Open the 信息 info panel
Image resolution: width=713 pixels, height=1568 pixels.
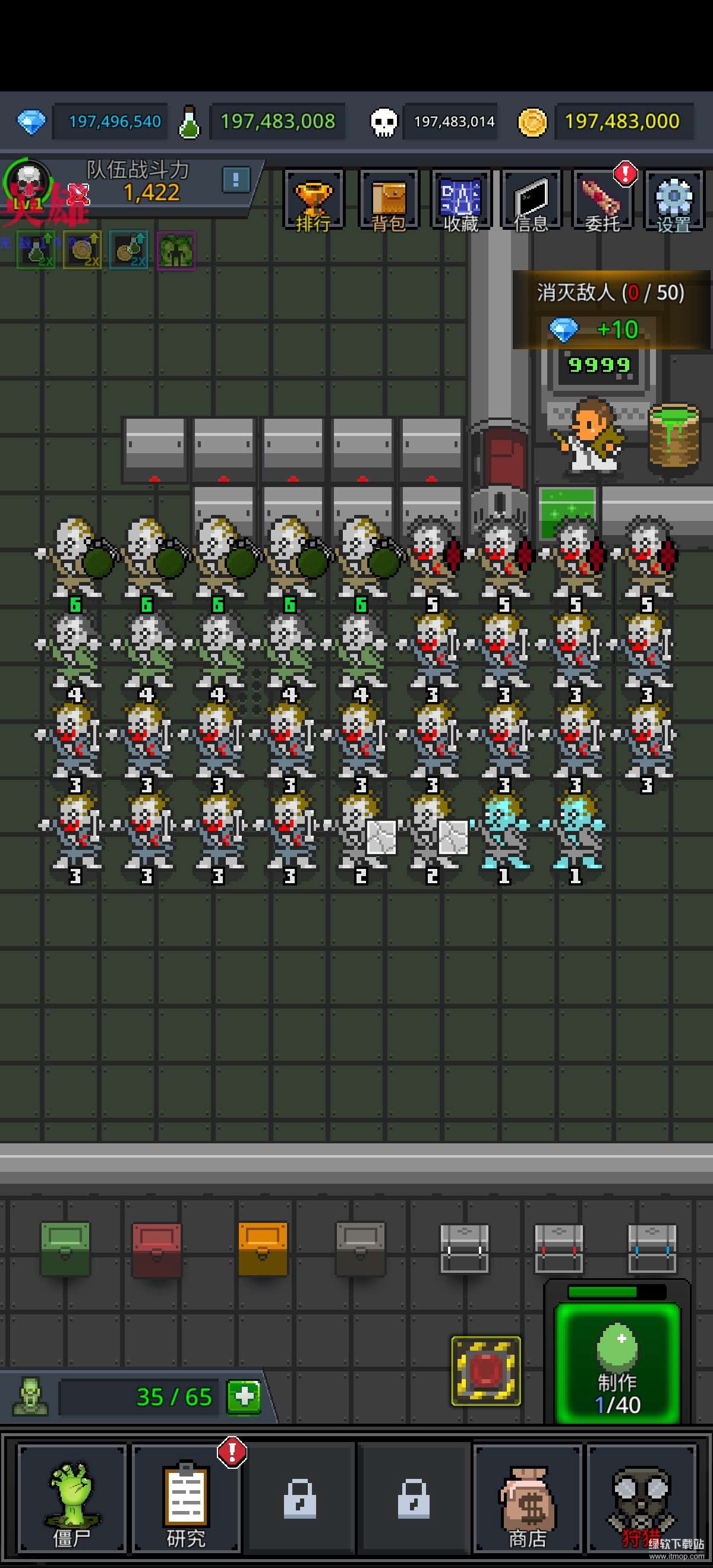(531, 200)
